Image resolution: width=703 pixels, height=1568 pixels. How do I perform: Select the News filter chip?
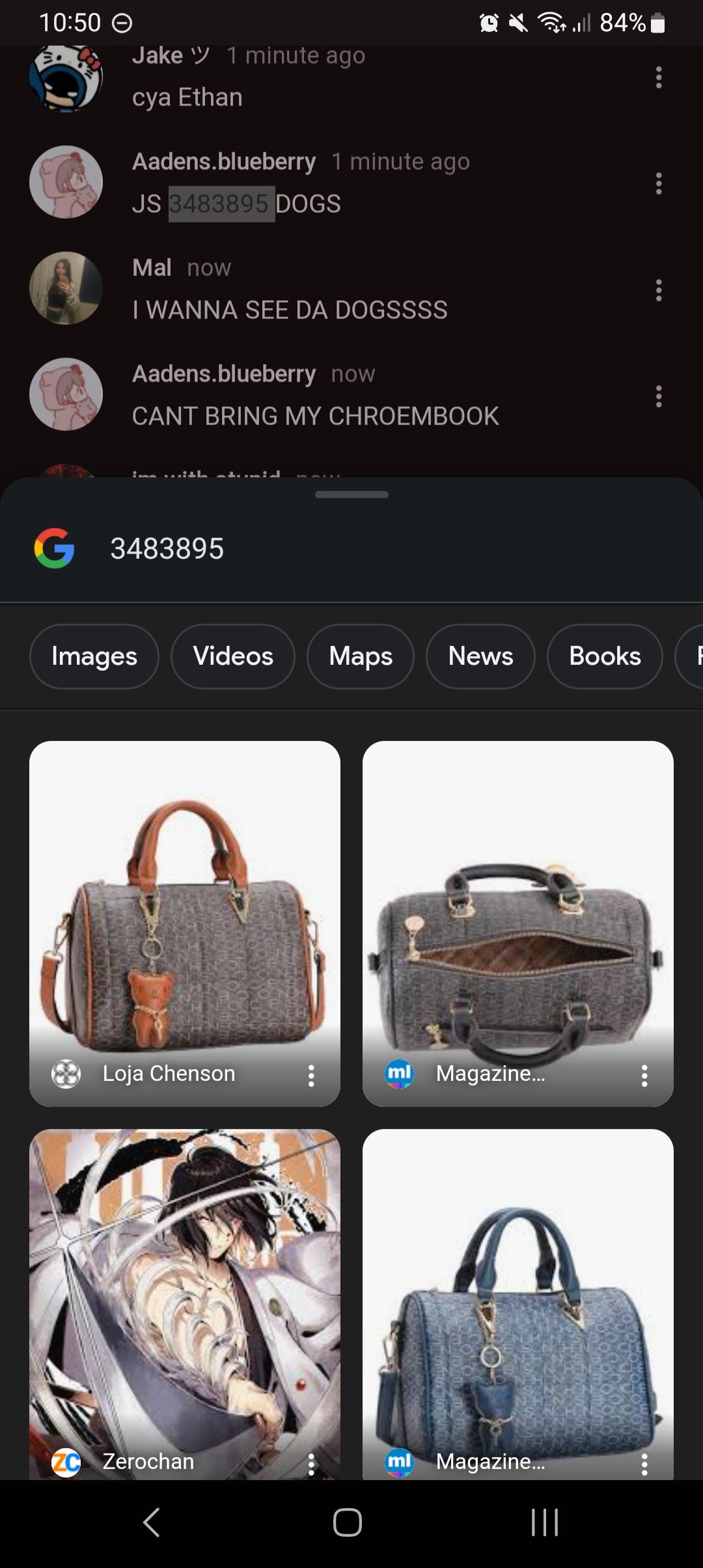click(x=480, y=656)
